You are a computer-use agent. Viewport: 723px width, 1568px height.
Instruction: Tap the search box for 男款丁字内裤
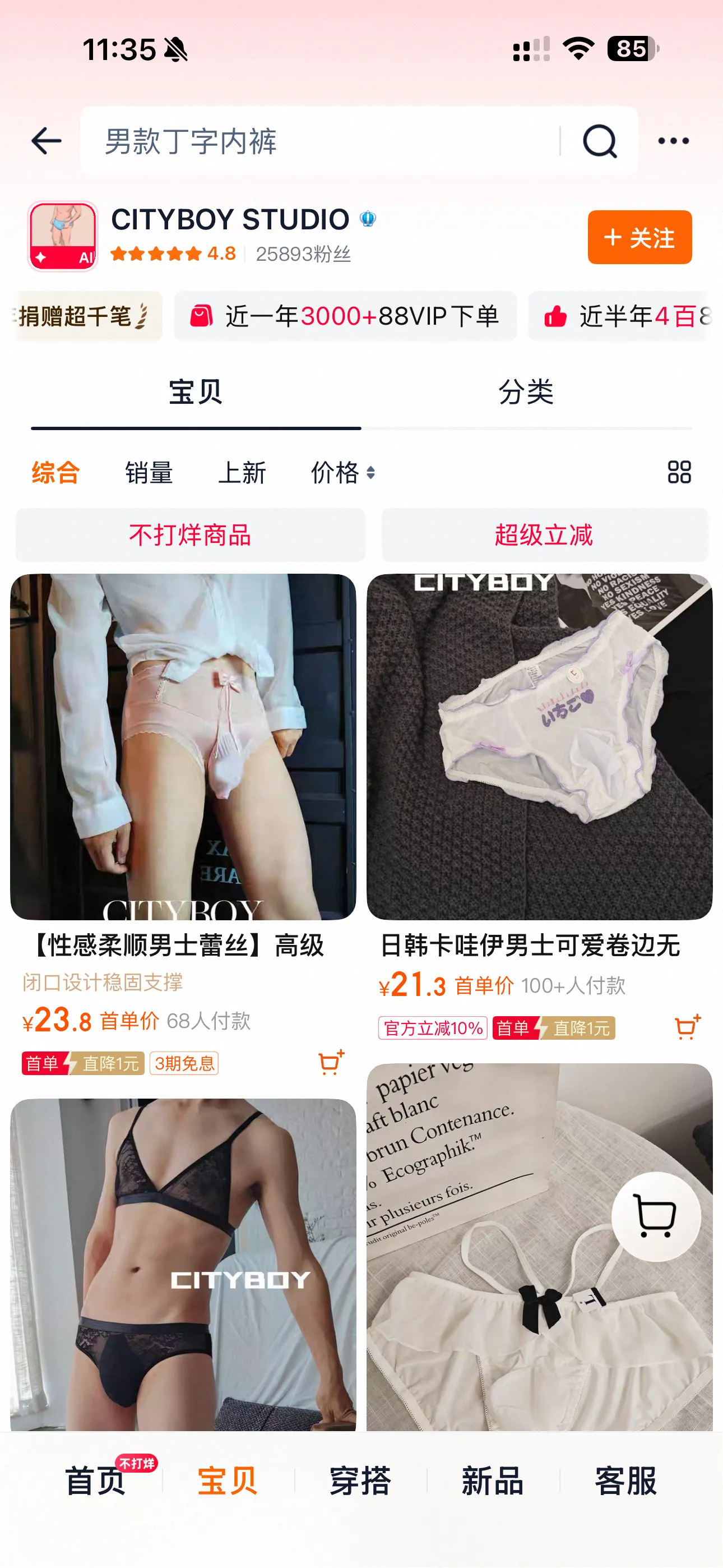317,141
